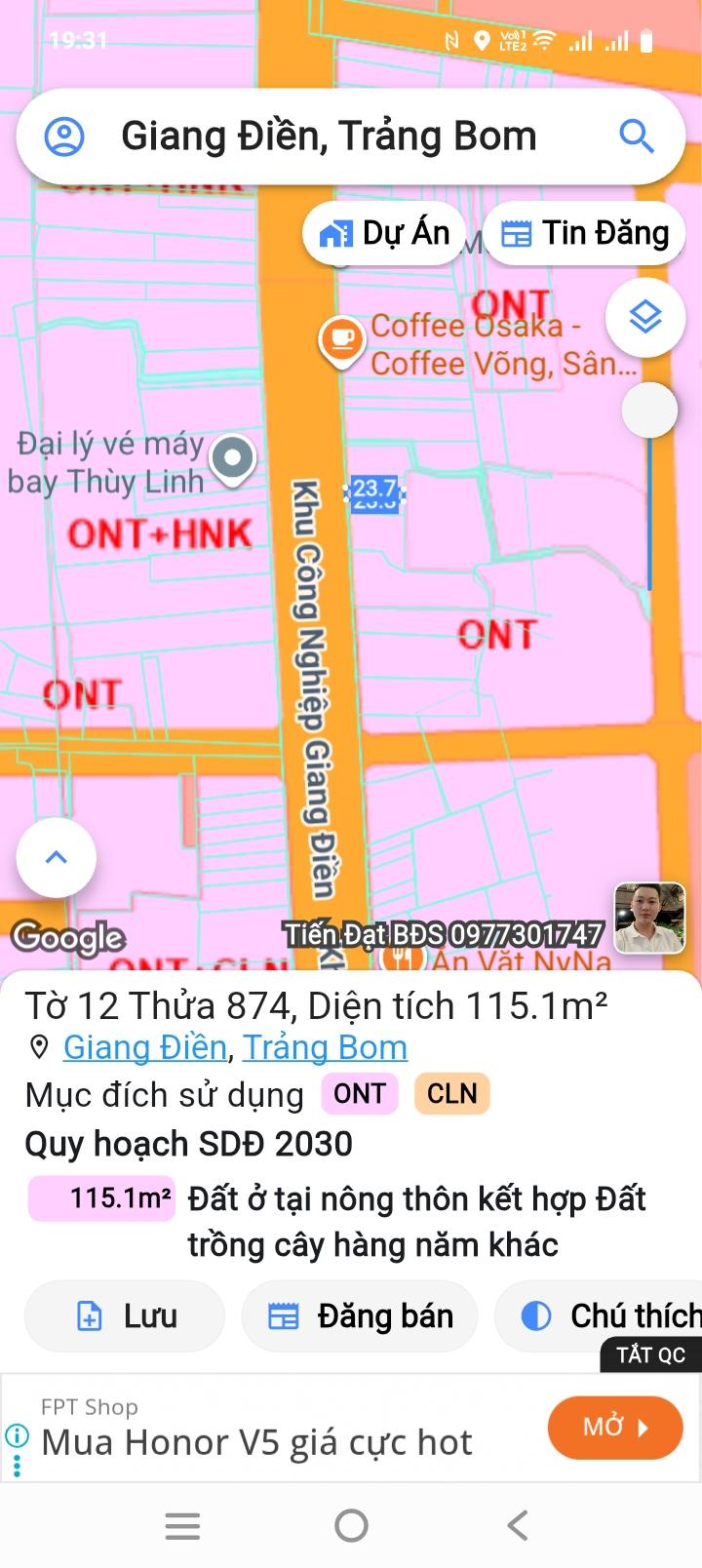Open recent apps from the navigation bar

[182, 1525]
